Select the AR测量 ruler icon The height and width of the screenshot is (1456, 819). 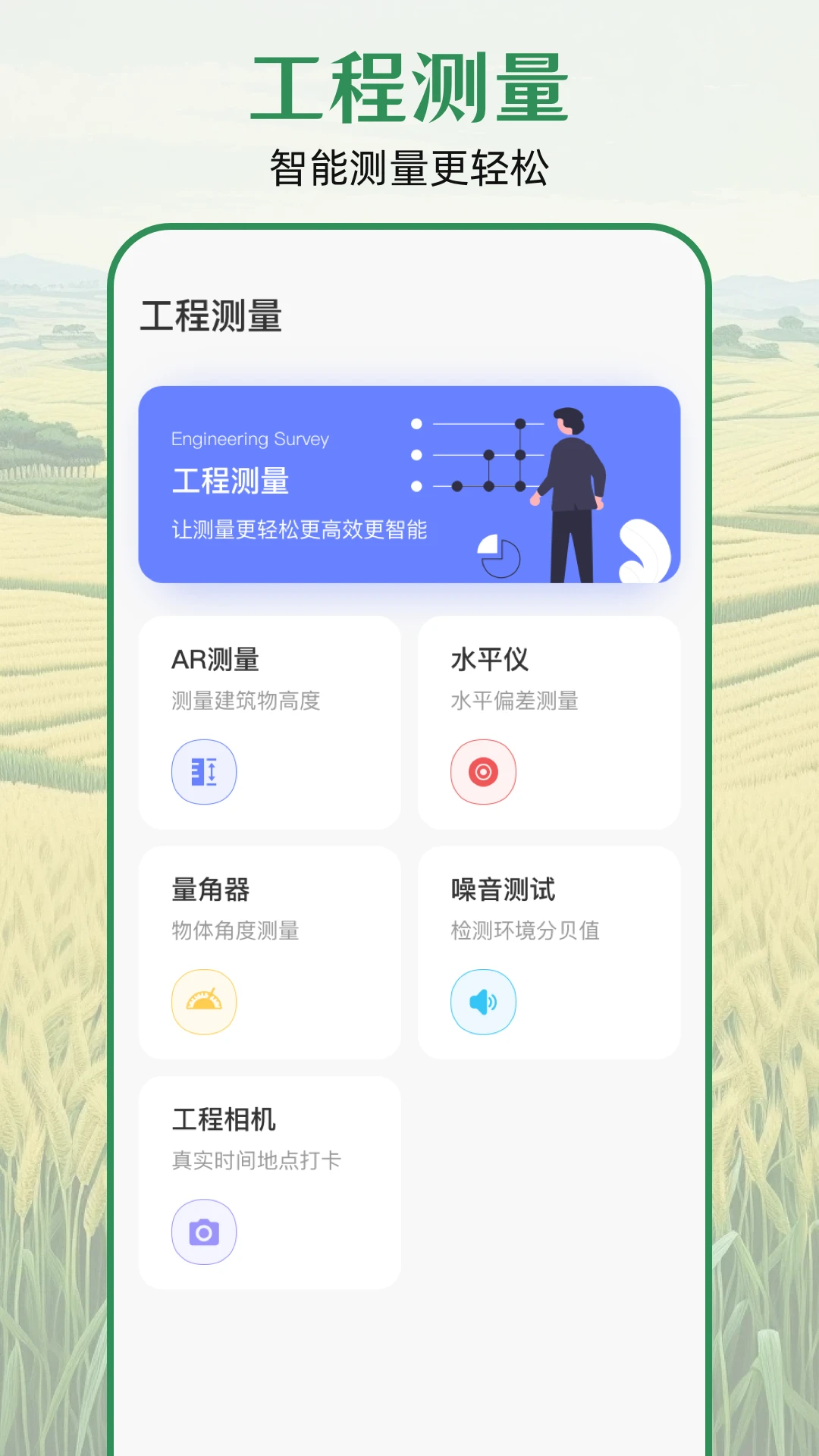(203, 771)
